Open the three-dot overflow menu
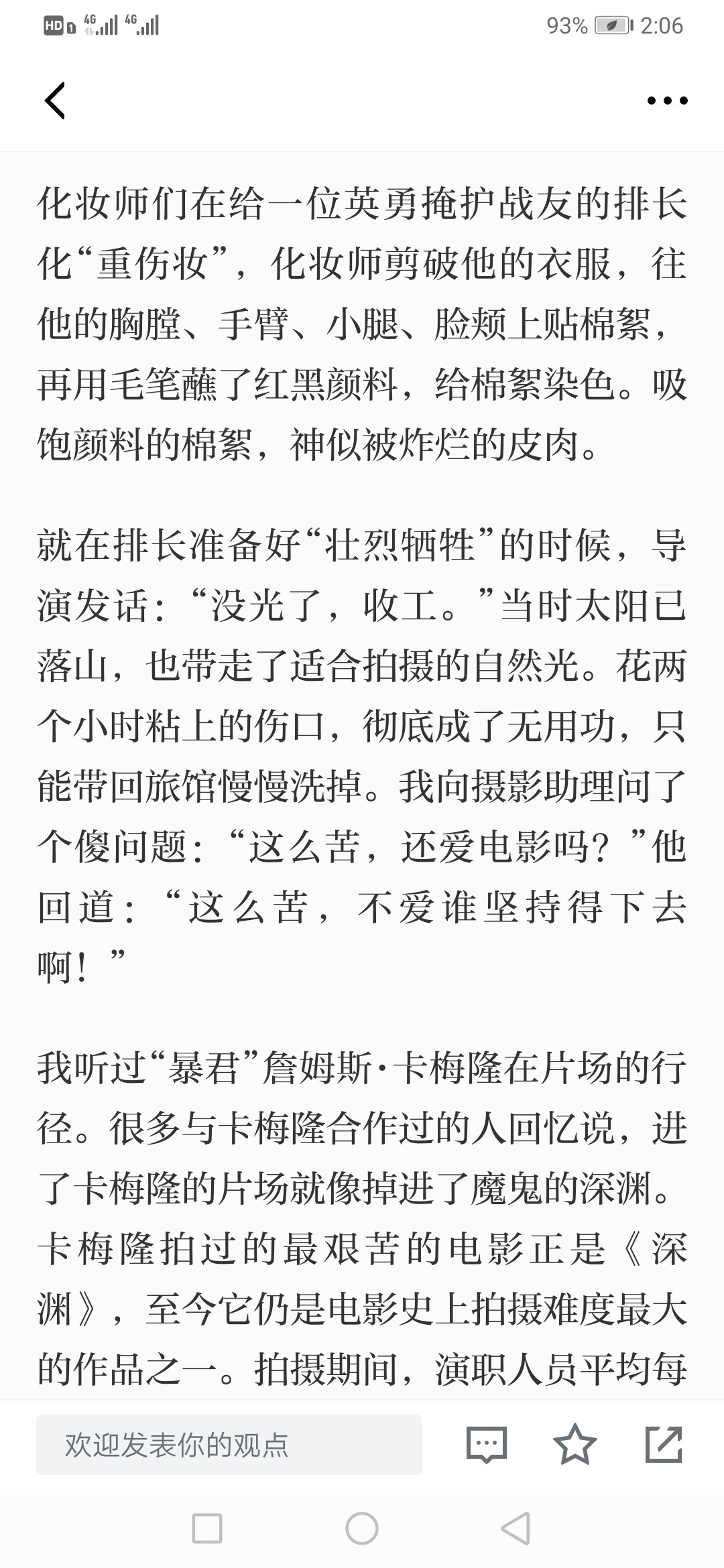724x1568 pixels. (x=667, y=101)
